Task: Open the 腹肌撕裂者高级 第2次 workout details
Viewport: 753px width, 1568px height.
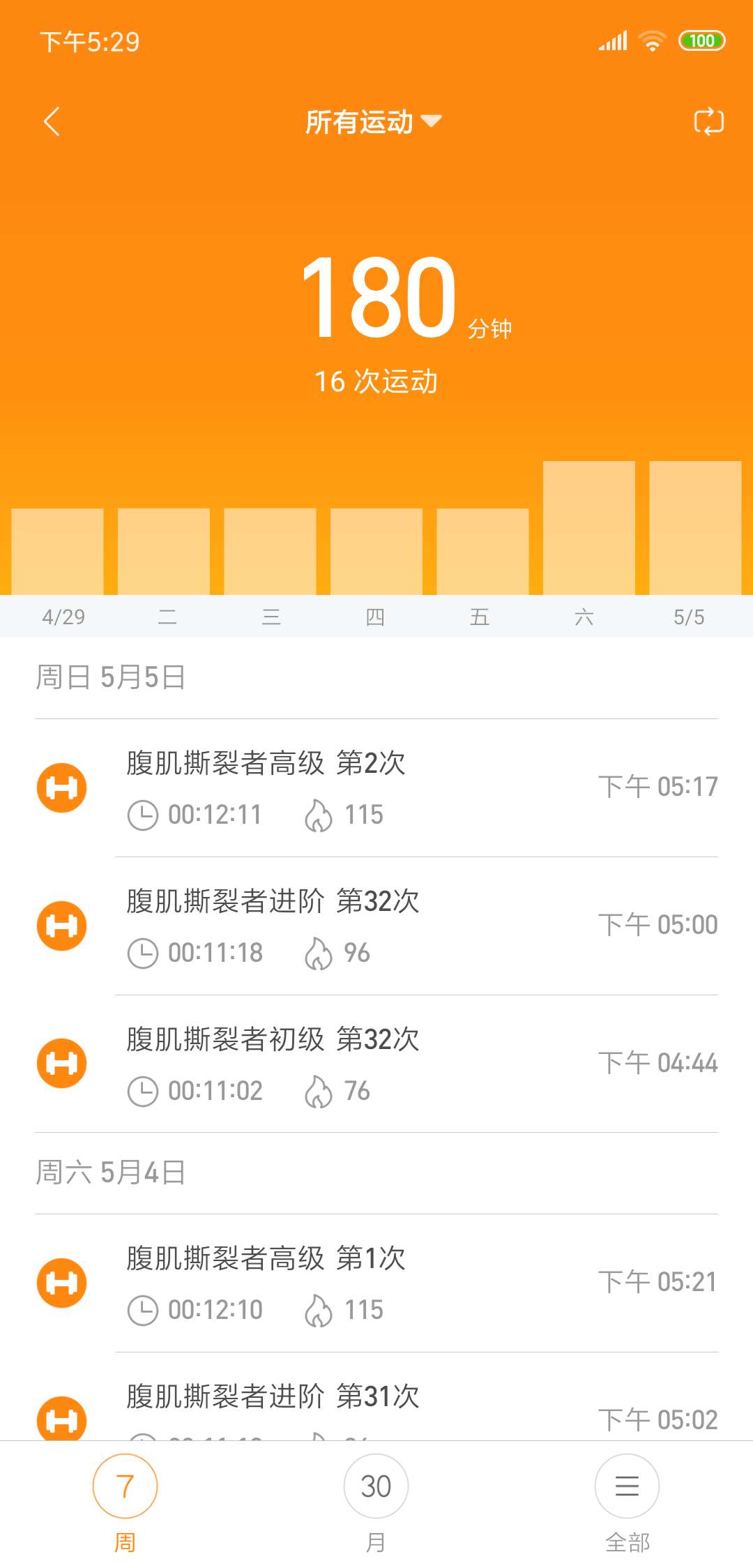Action: (x=376, y=787)
